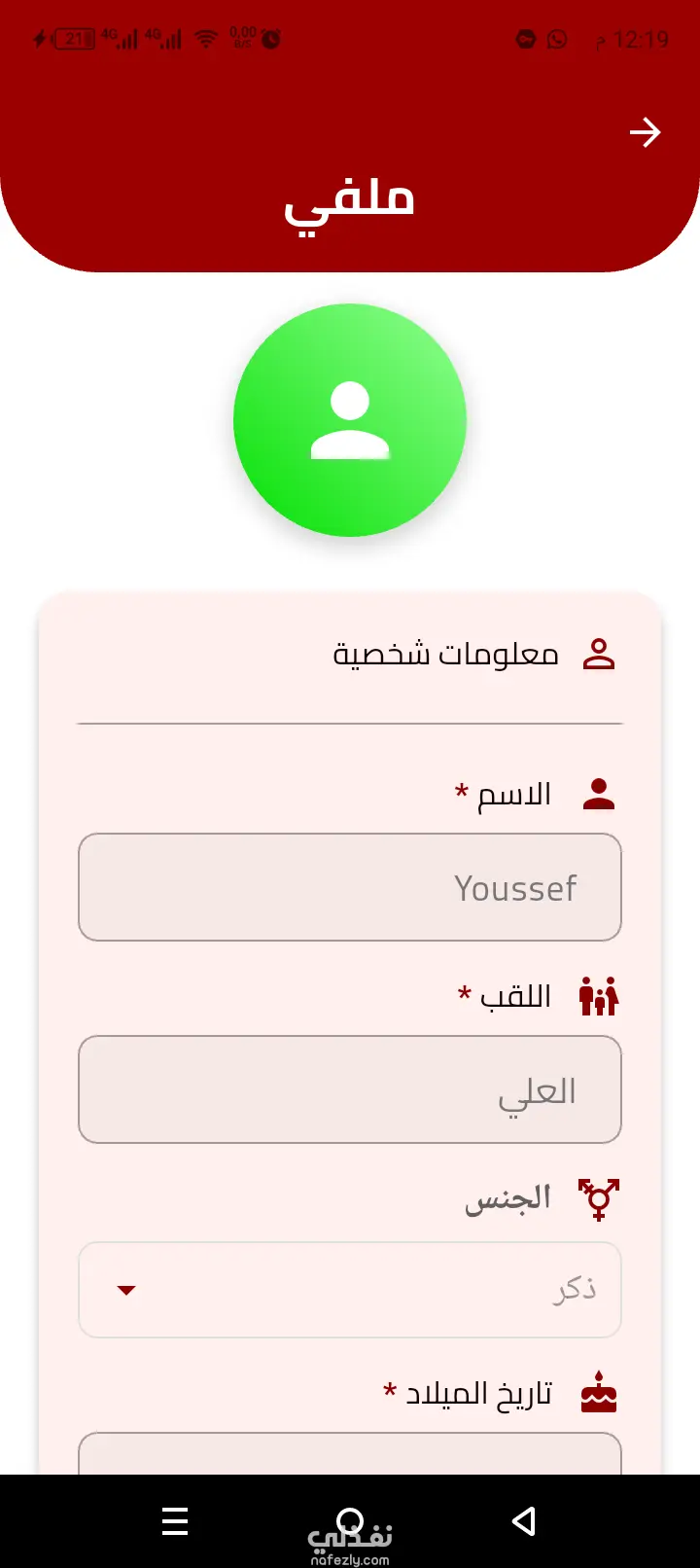Open recent apps from the navigation bar

click(x=175, y=1521)
